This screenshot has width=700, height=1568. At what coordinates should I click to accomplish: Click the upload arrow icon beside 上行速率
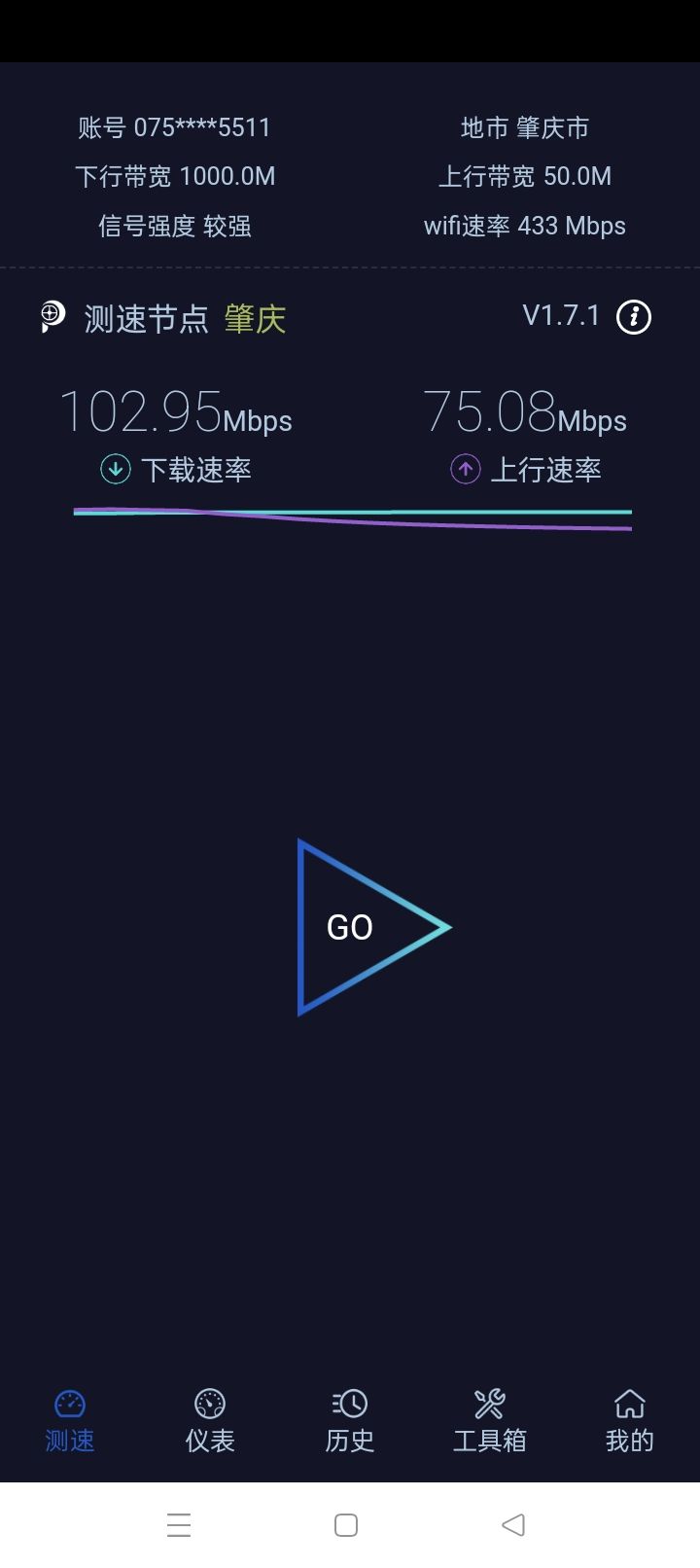tap(464, 468)
